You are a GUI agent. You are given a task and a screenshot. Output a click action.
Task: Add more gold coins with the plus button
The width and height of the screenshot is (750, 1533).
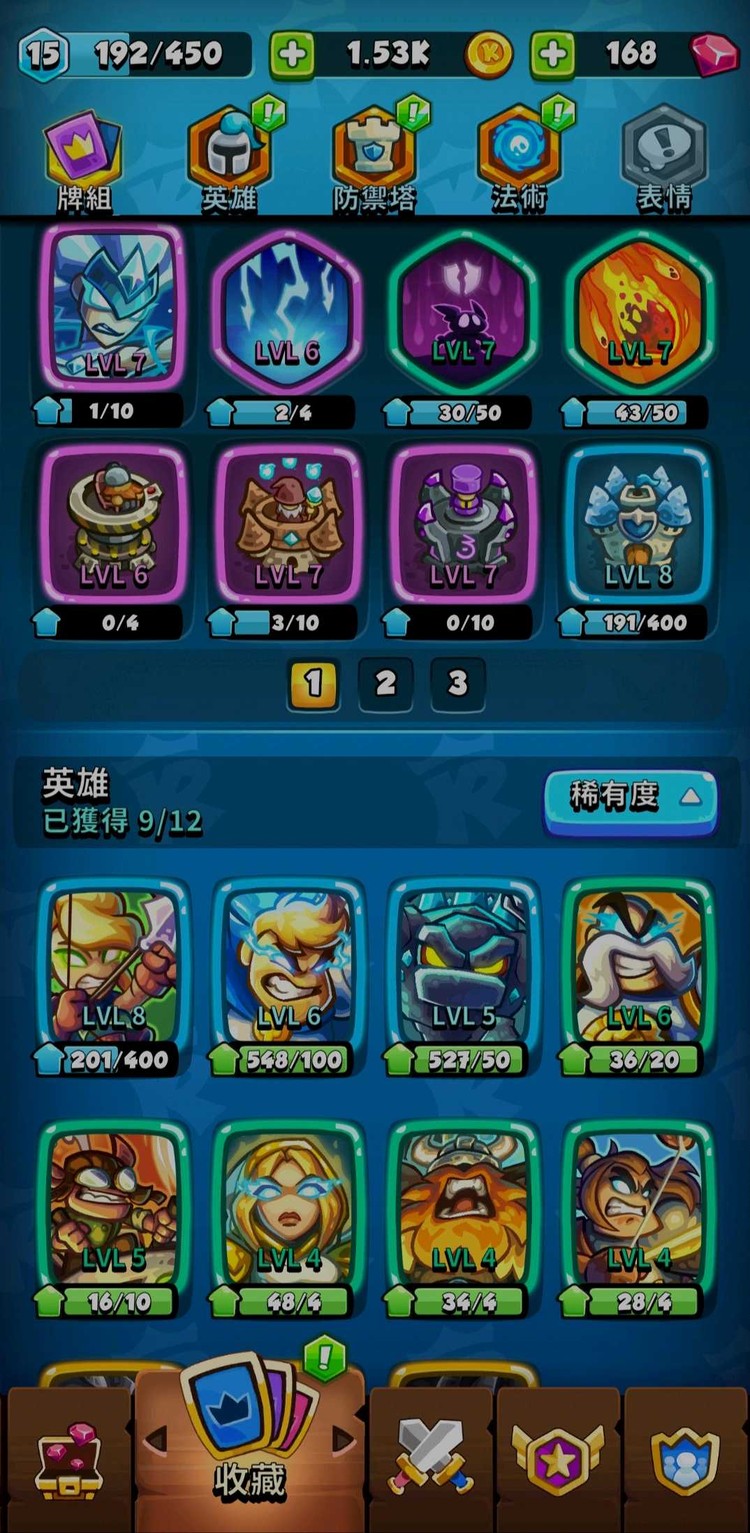(x=292, y=54)
